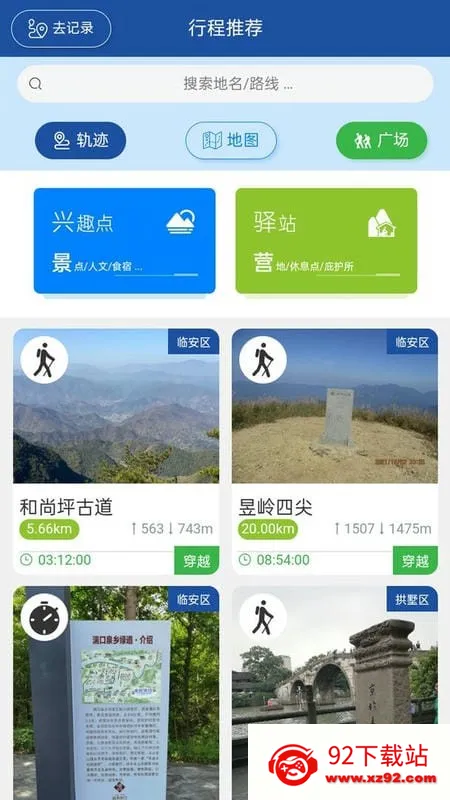
Task: Open the greenway intro signboard route card
Action: (116, 693)
